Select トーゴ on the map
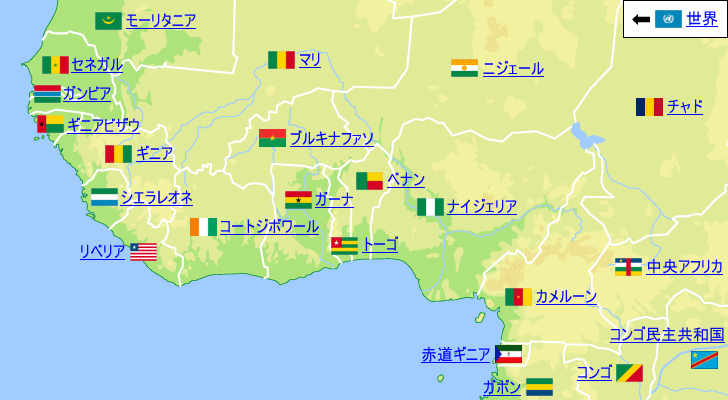 (x=379, y=245)
